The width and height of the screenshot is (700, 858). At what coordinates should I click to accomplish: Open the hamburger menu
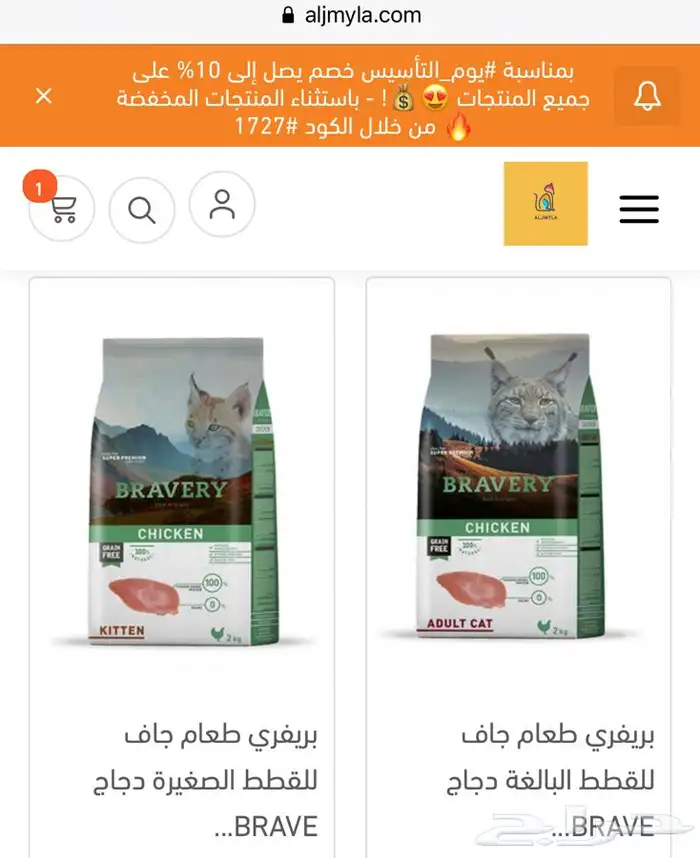pyautogui.click(x=638, y=208)
